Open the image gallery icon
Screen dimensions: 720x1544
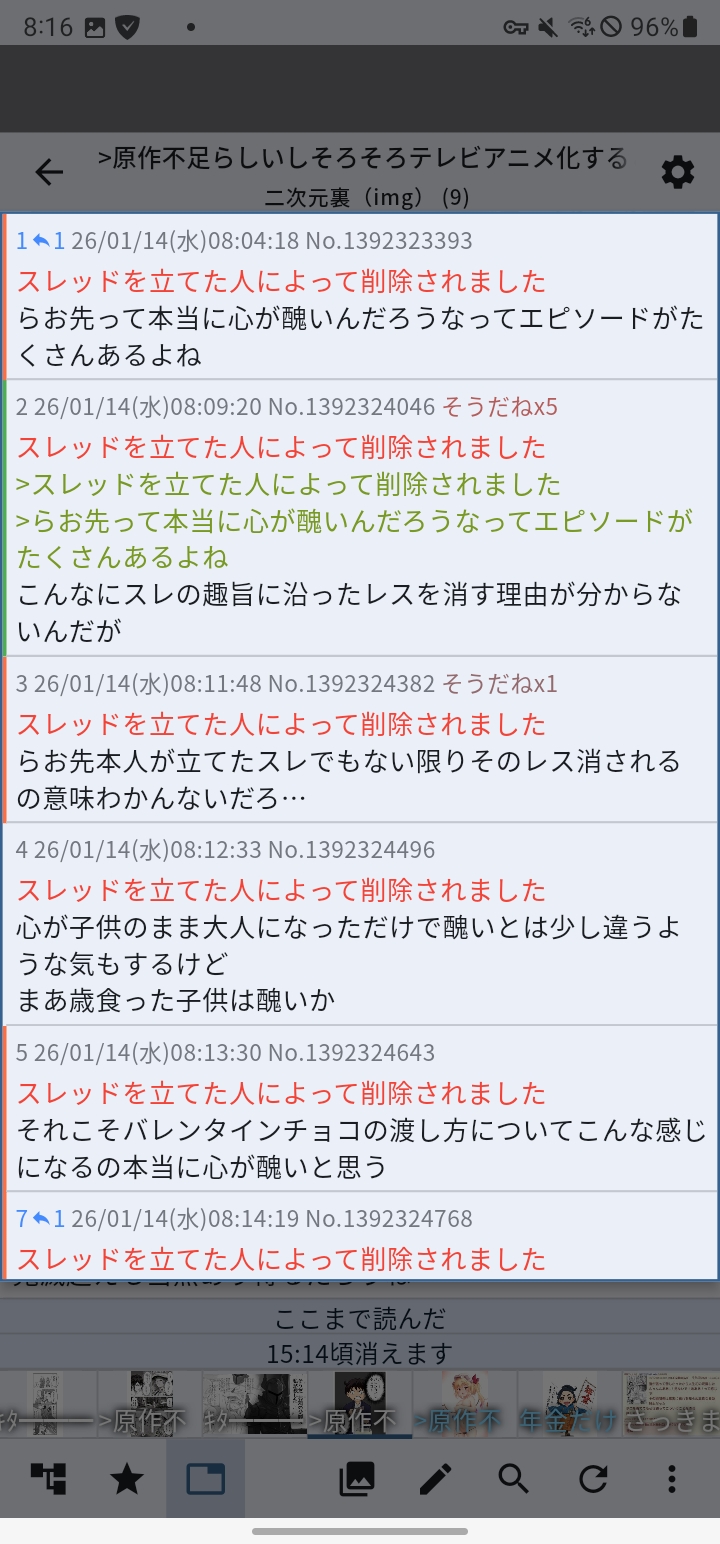click(357, 1478)
